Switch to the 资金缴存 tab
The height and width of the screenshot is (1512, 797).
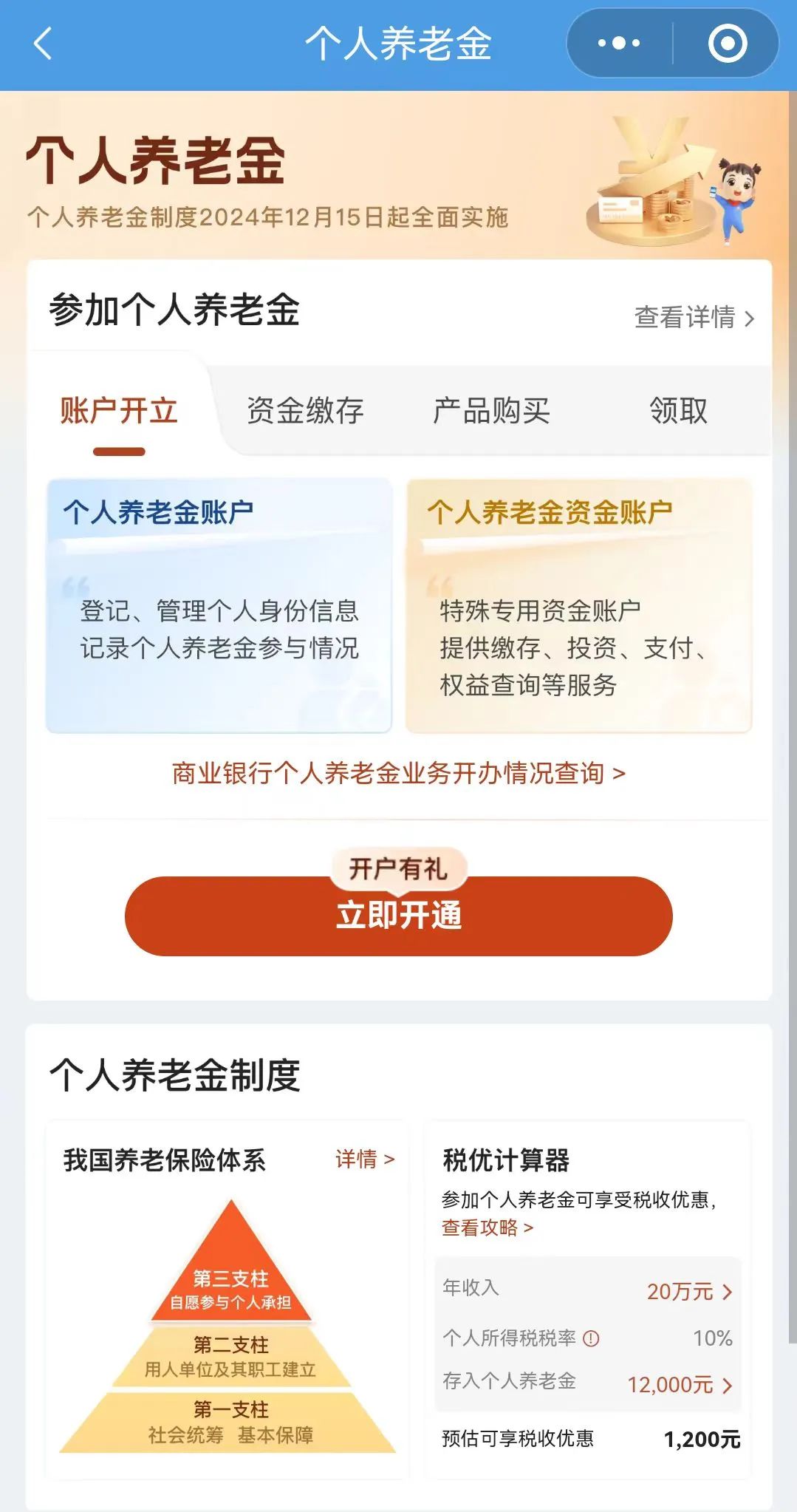tap(305, 411)
